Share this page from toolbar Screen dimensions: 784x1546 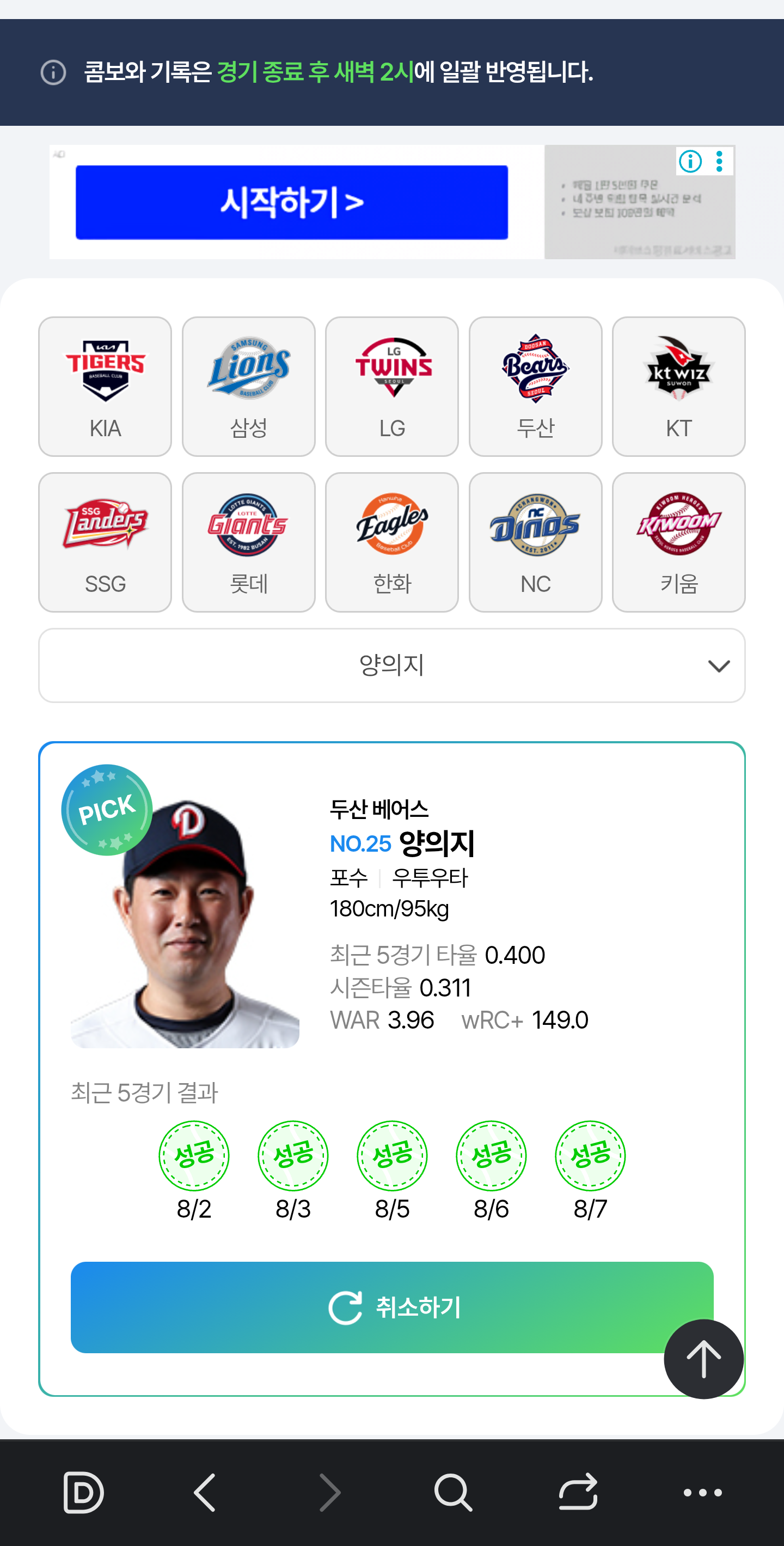(578, 1492)
